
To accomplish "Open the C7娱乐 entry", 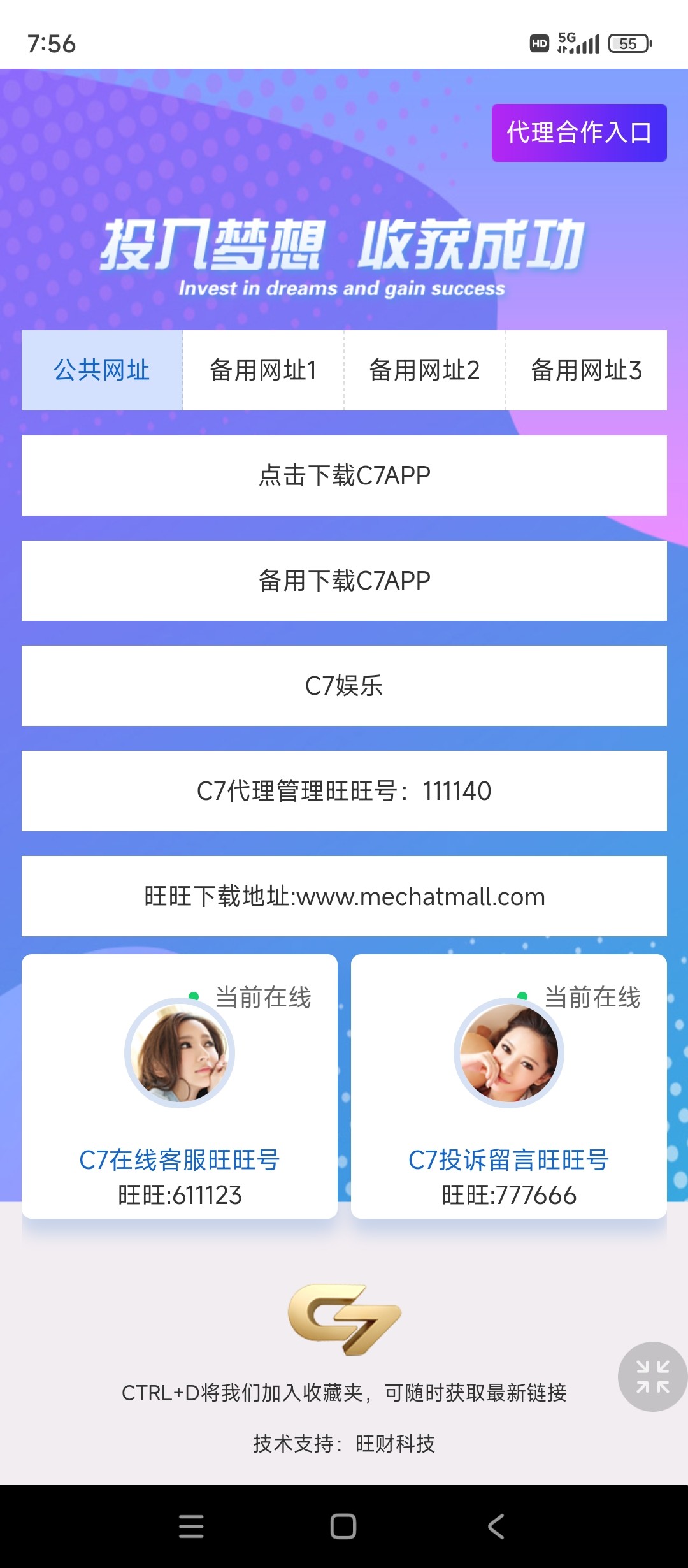I will [x=344, y=686].
